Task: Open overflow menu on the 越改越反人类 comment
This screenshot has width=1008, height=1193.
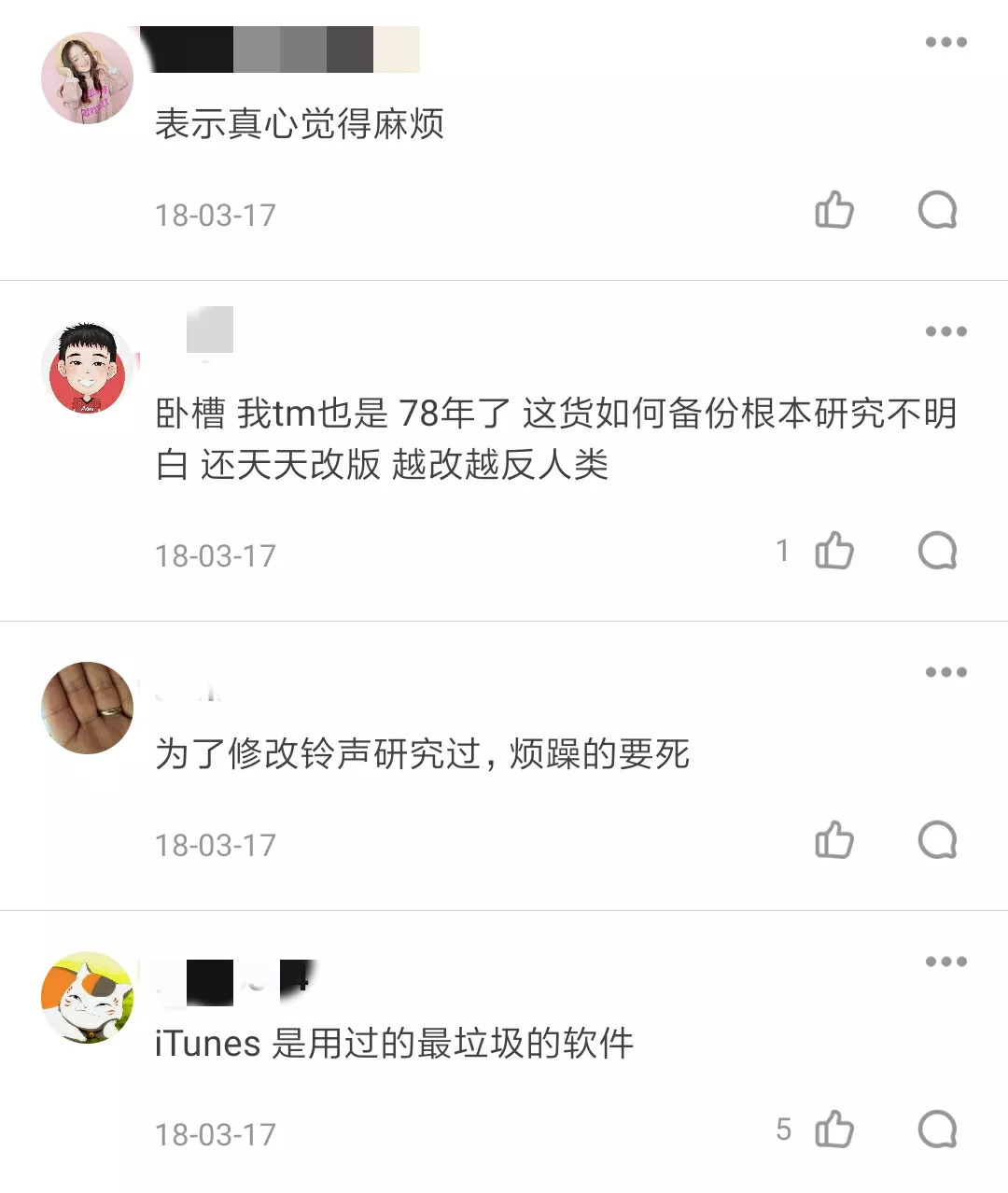Action: pyautogui.click(x=945, y=331)
